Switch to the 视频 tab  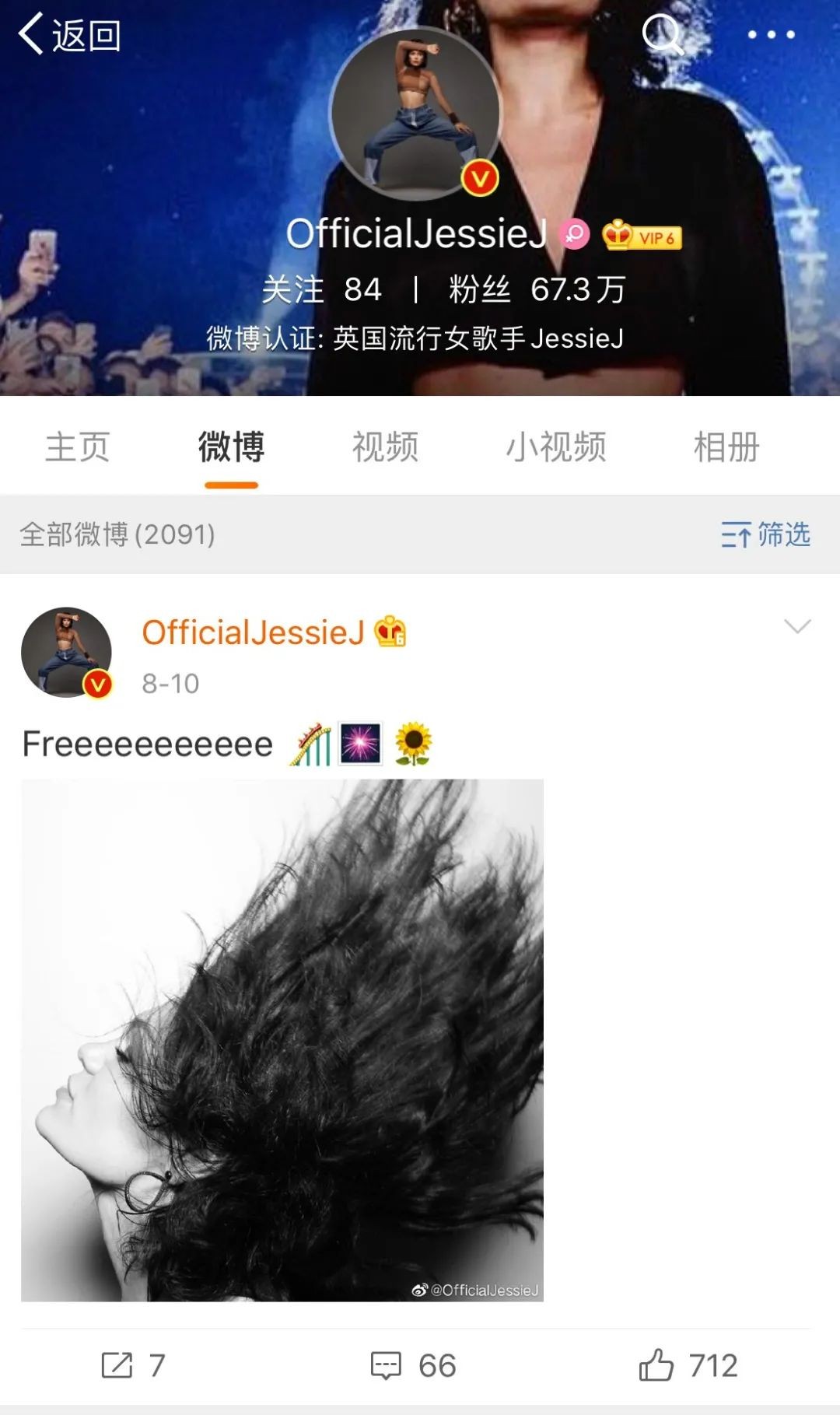point(385,447)
